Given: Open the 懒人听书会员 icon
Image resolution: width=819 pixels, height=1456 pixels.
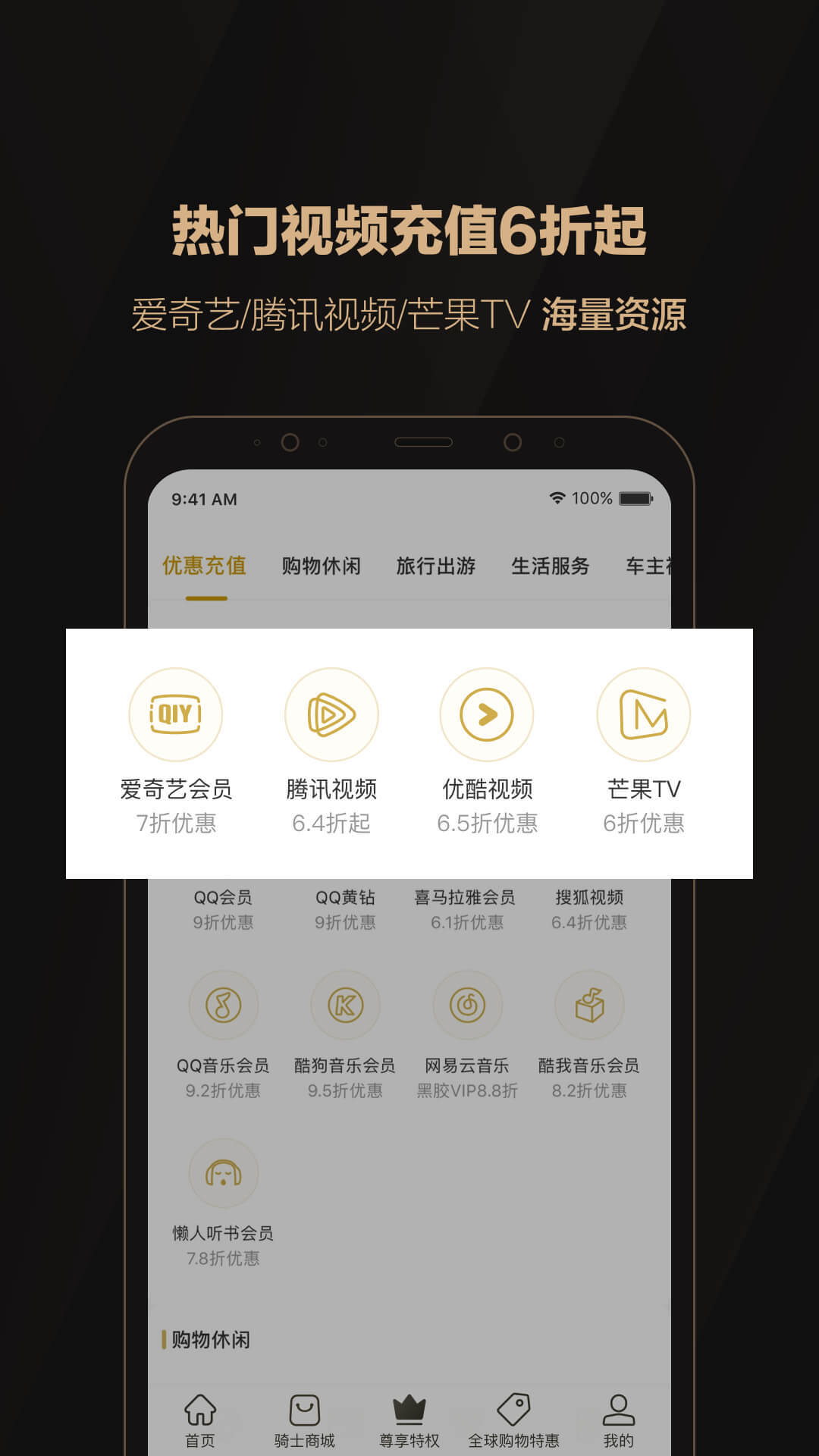Looking at the screenshot, I should (x=224, y=1173).
